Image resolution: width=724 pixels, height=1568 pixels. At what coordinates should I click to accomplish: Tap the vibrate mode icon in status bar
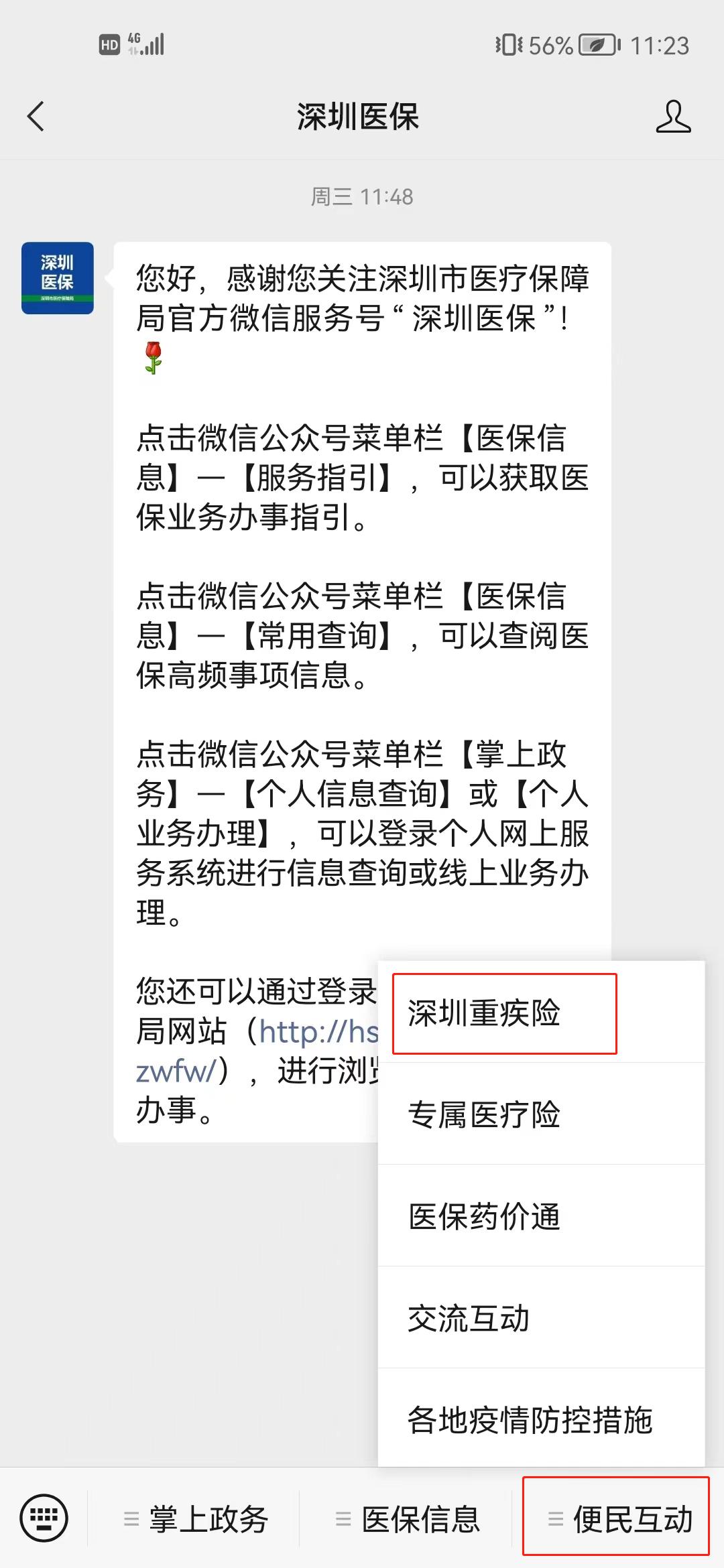pyautogui.click(x=508, y=44)
